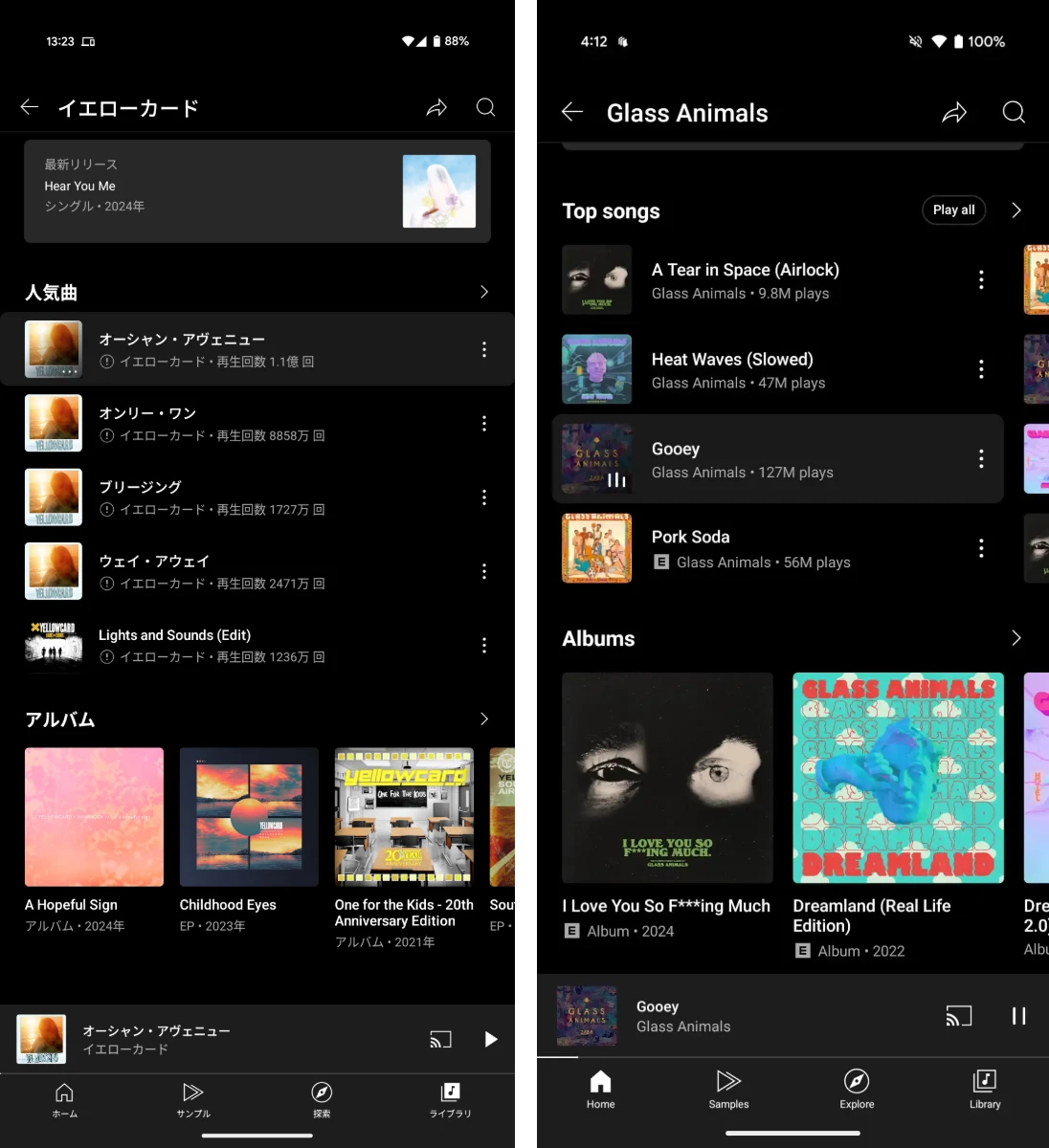Image resolution: width=1049 pixels, height=1148 pixels.
Task: Switch to the Explore tab
Action: [x=857, y=1089]
